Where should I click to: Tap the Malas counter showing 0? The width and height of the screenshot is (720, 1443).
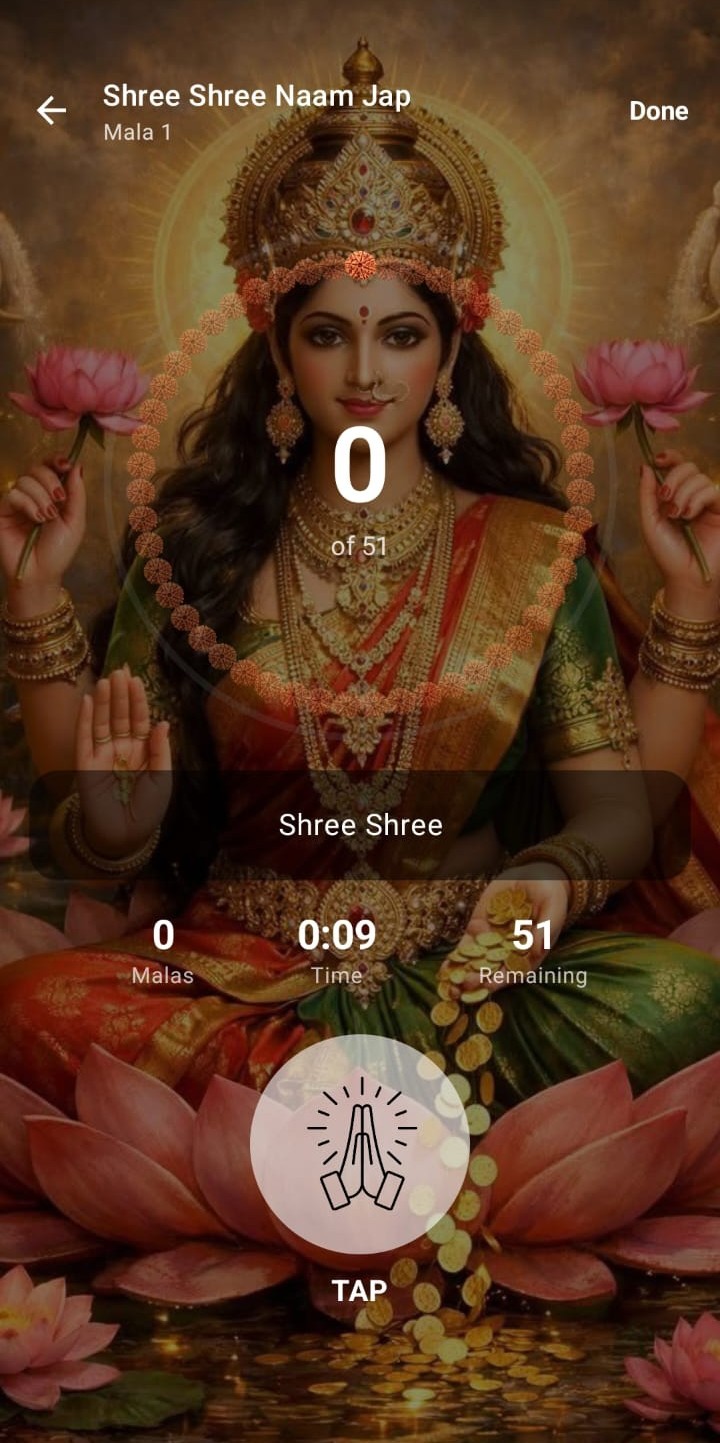162,949
